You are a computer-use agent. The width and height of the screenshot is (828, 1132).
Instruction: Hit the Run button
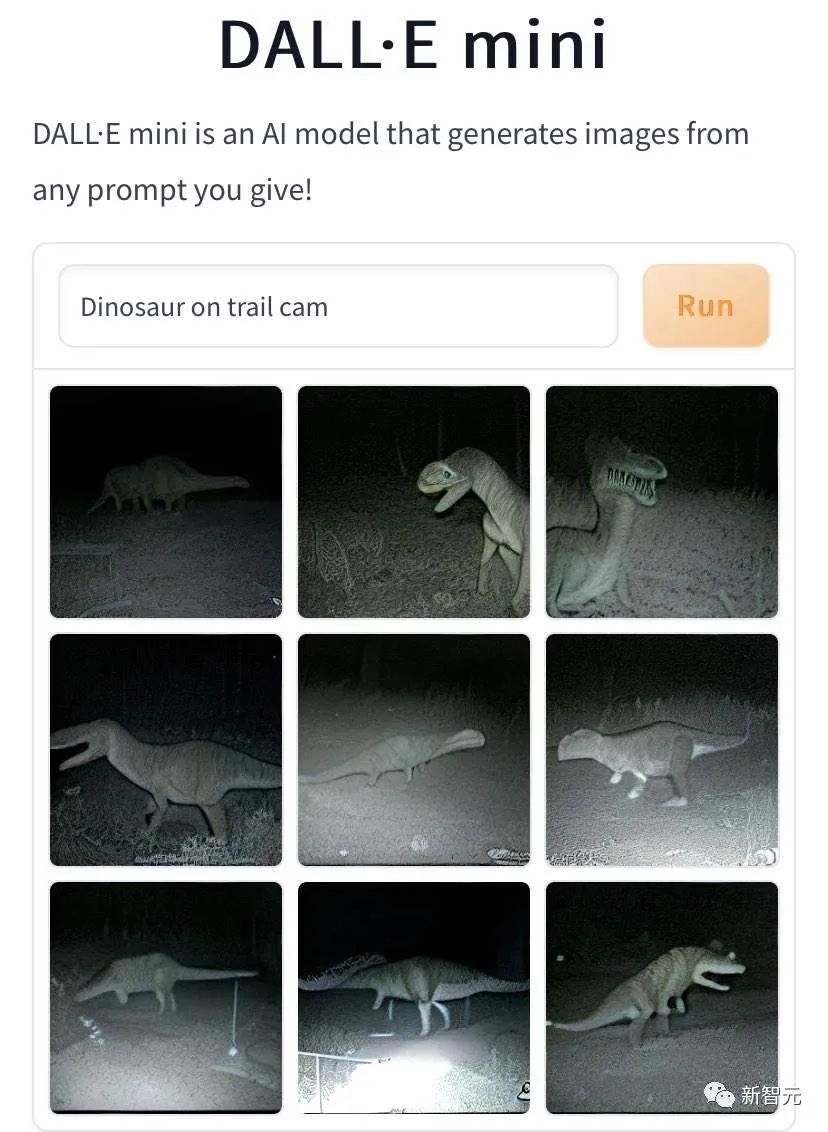tap(705, 306)
